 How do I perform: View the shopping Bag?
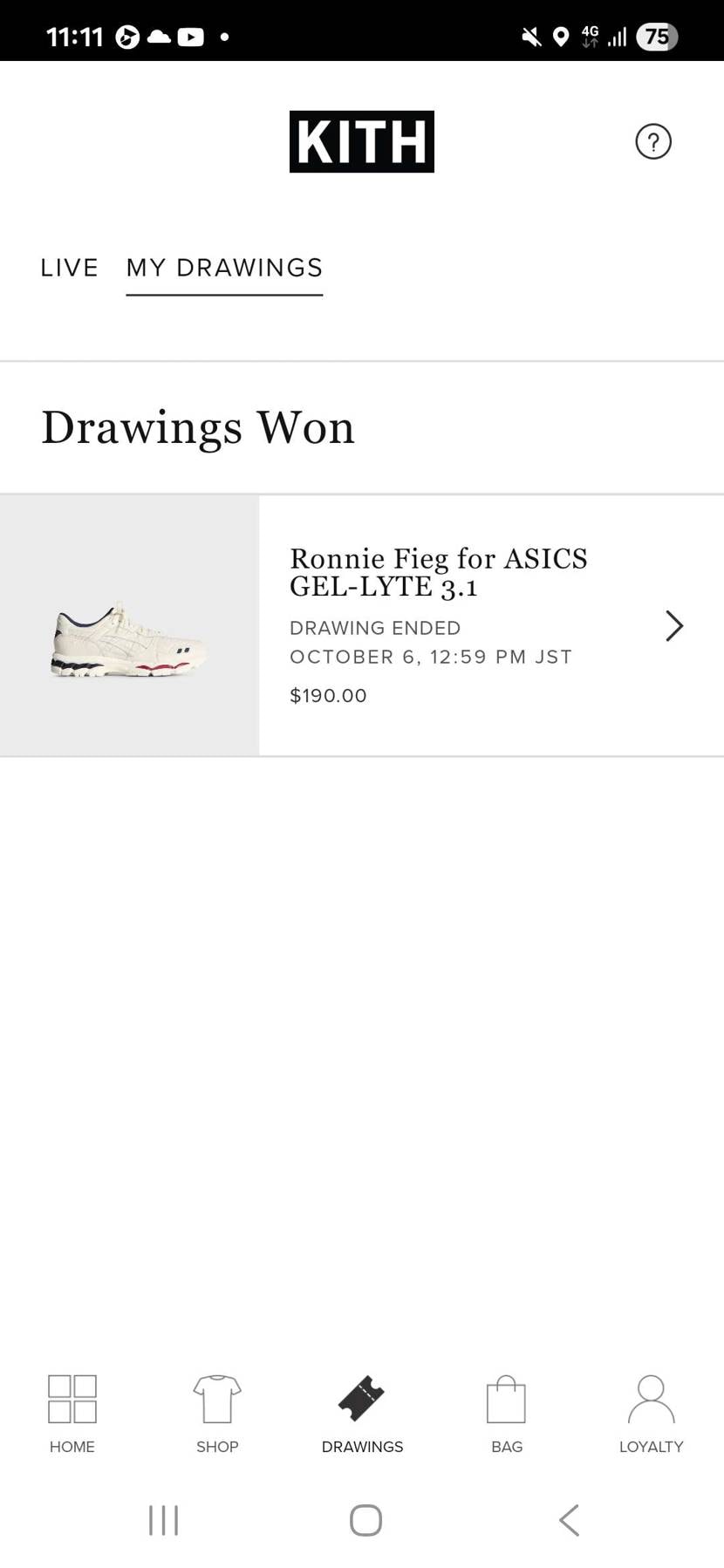click(506, 1414)
